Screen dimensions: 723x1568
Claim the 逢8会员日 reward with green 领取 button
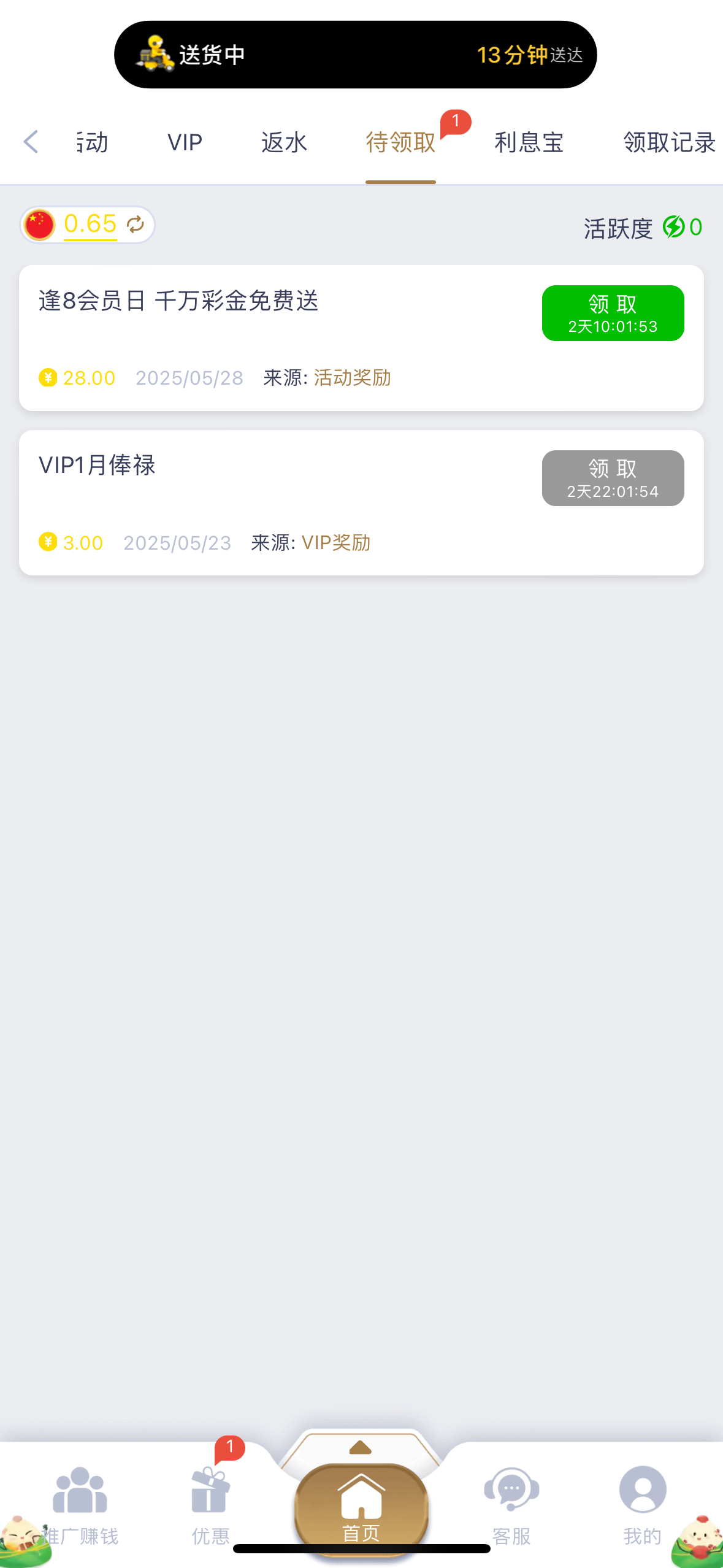tap(612, 312)
